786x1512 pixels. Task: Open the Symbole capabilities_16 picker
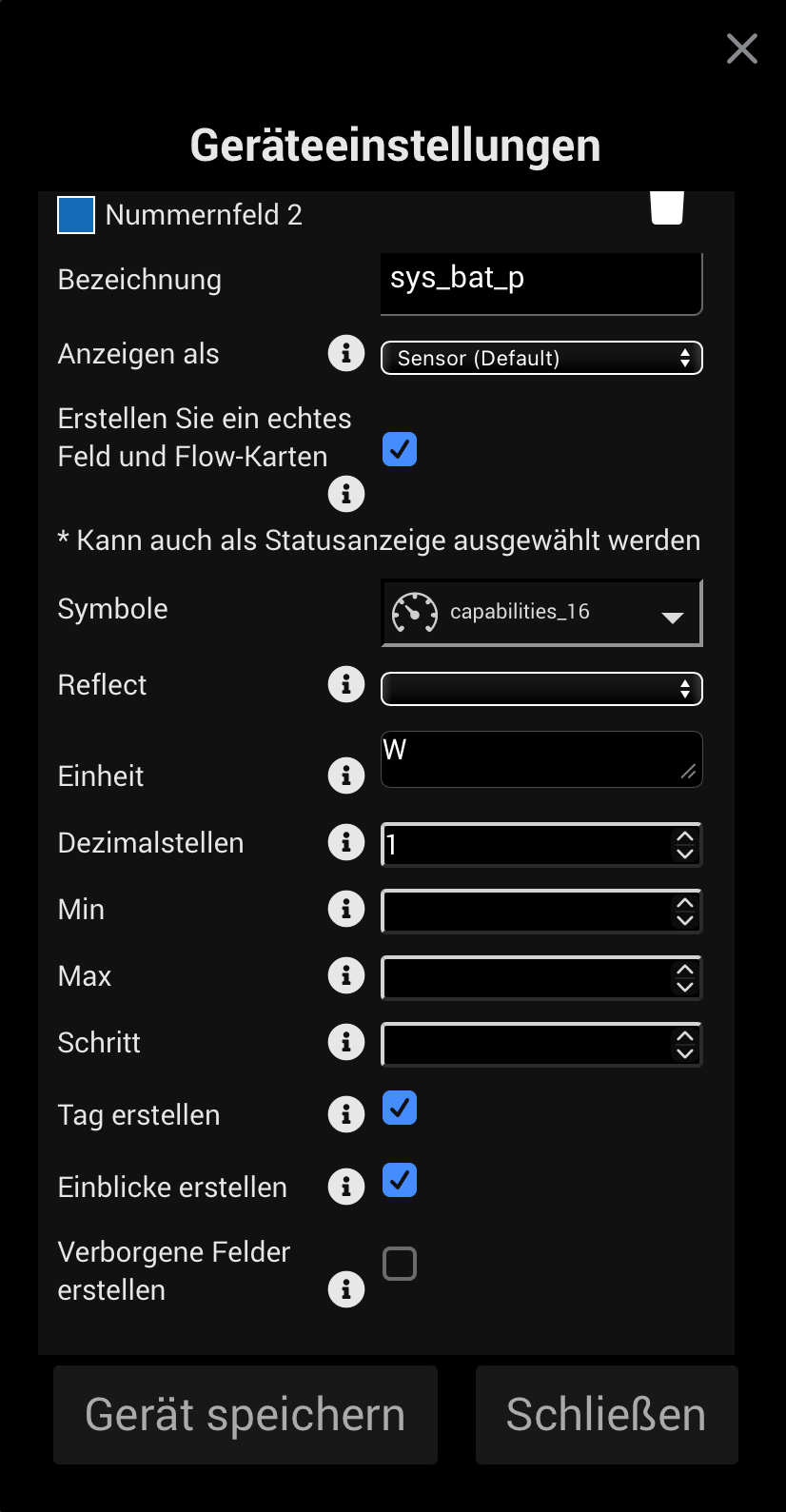point(540,612)
